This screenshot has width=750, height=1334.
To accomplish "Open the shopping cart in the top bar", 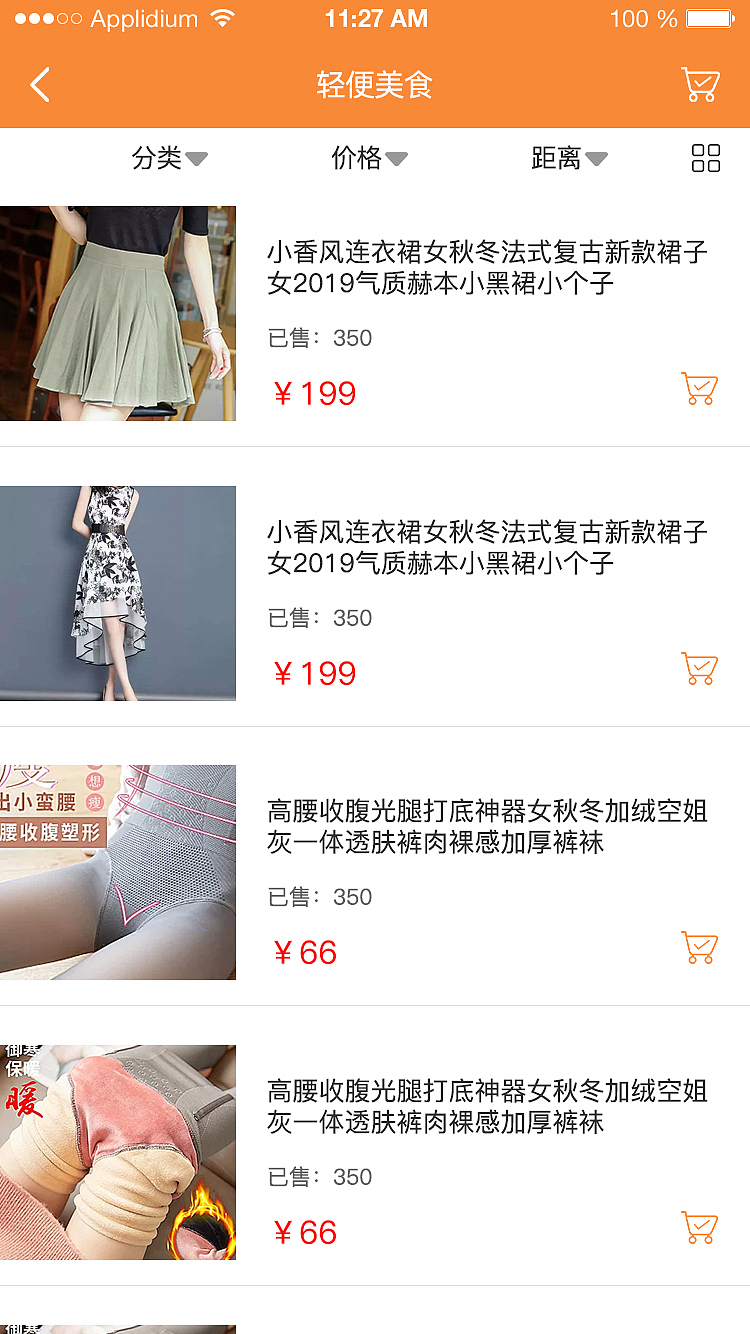I will point(700,85).
